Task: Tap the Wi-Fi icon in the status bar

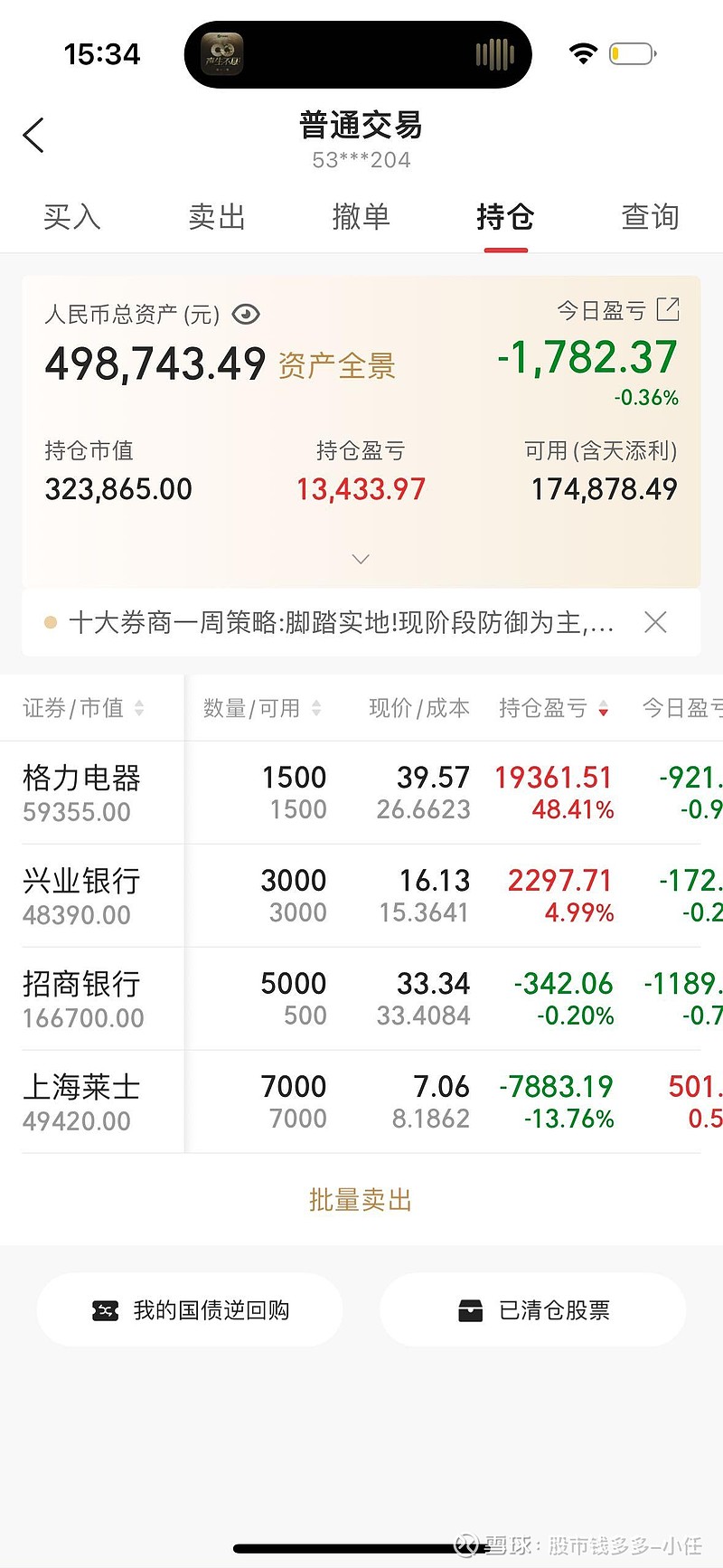Action: 584,52
